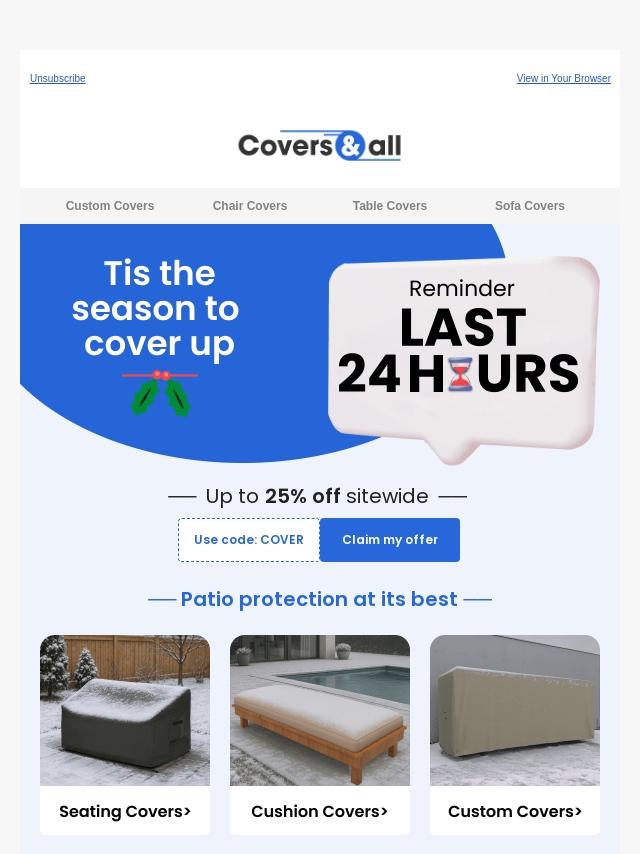This screenshot has height=854, width=640.
Task: Open the Custom Covers navigation link
Action: pyautogui.click(x=110, y=206)
